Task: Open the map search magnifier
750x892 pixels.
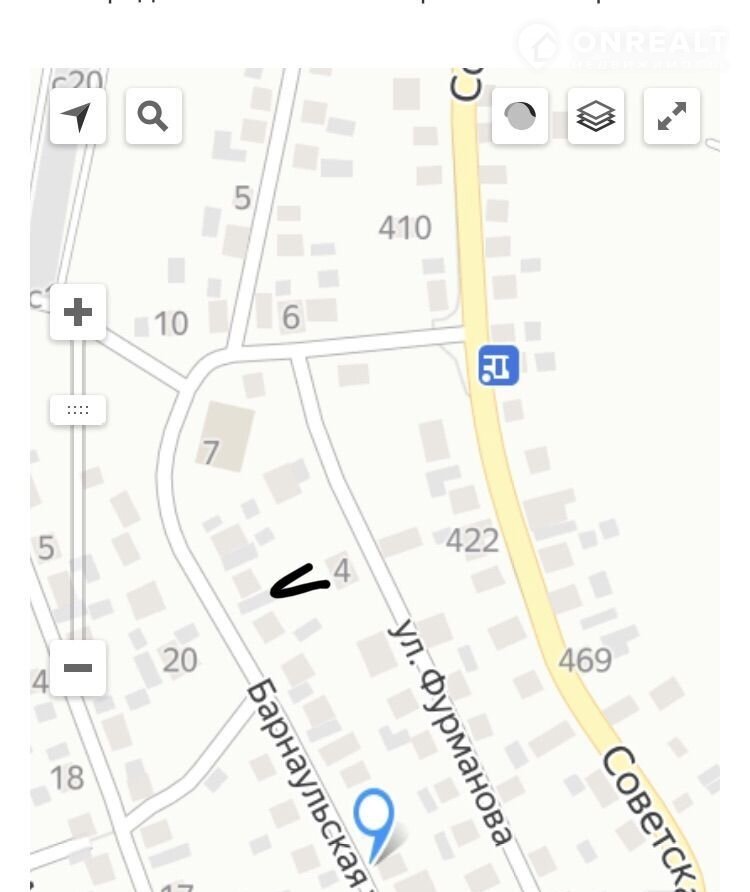Action: coord(153,116)
